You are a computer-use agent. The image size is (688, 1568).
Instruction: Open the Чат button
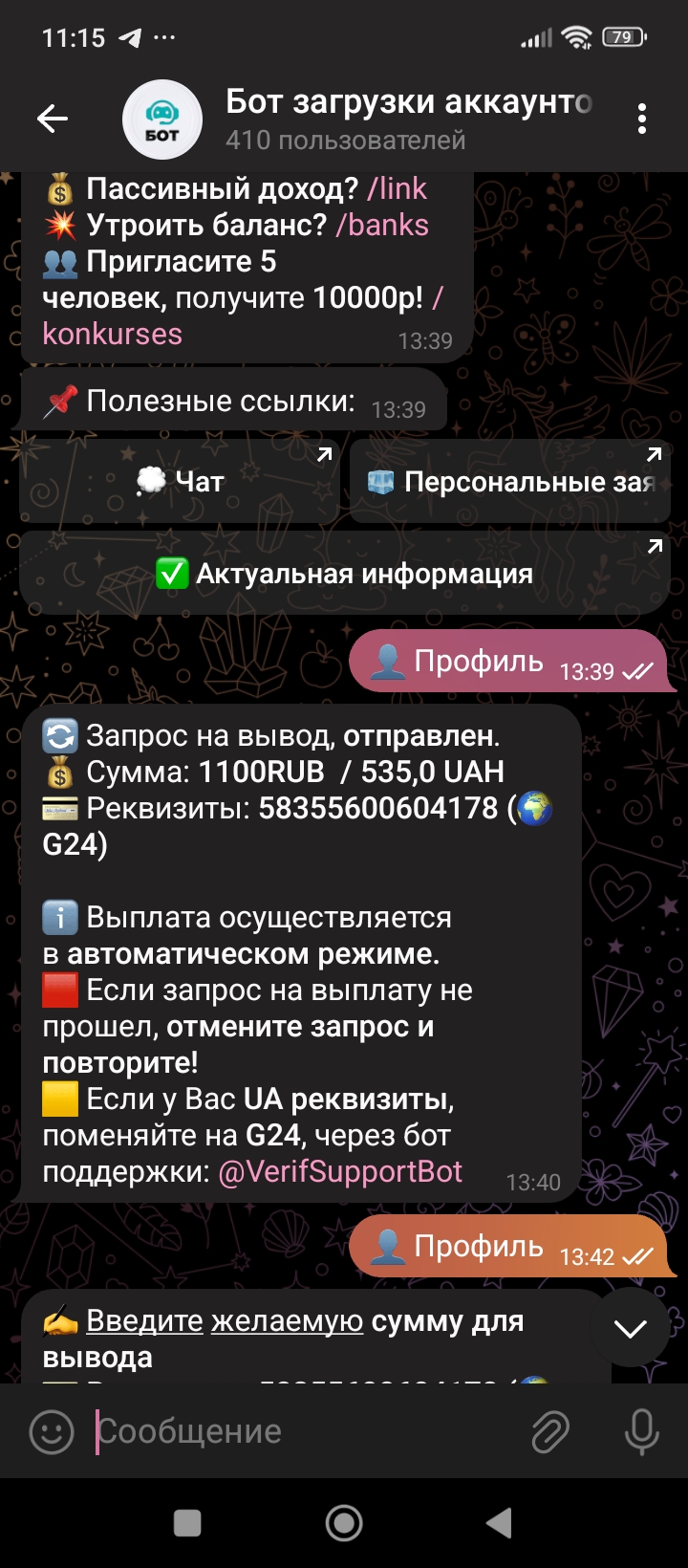click(179, 482)
